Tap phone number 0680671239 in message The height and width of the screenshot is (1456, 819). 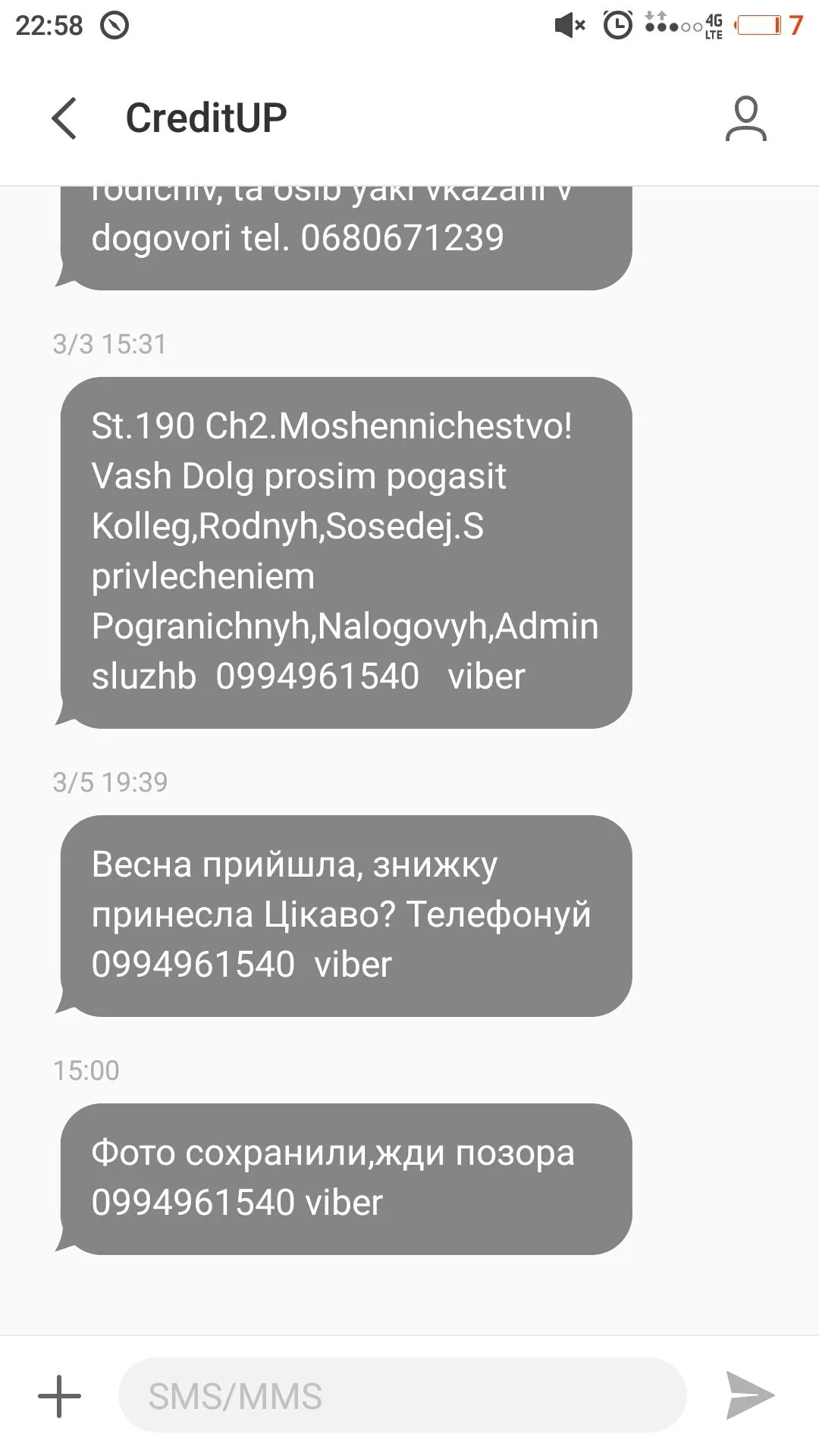point(402,238)
